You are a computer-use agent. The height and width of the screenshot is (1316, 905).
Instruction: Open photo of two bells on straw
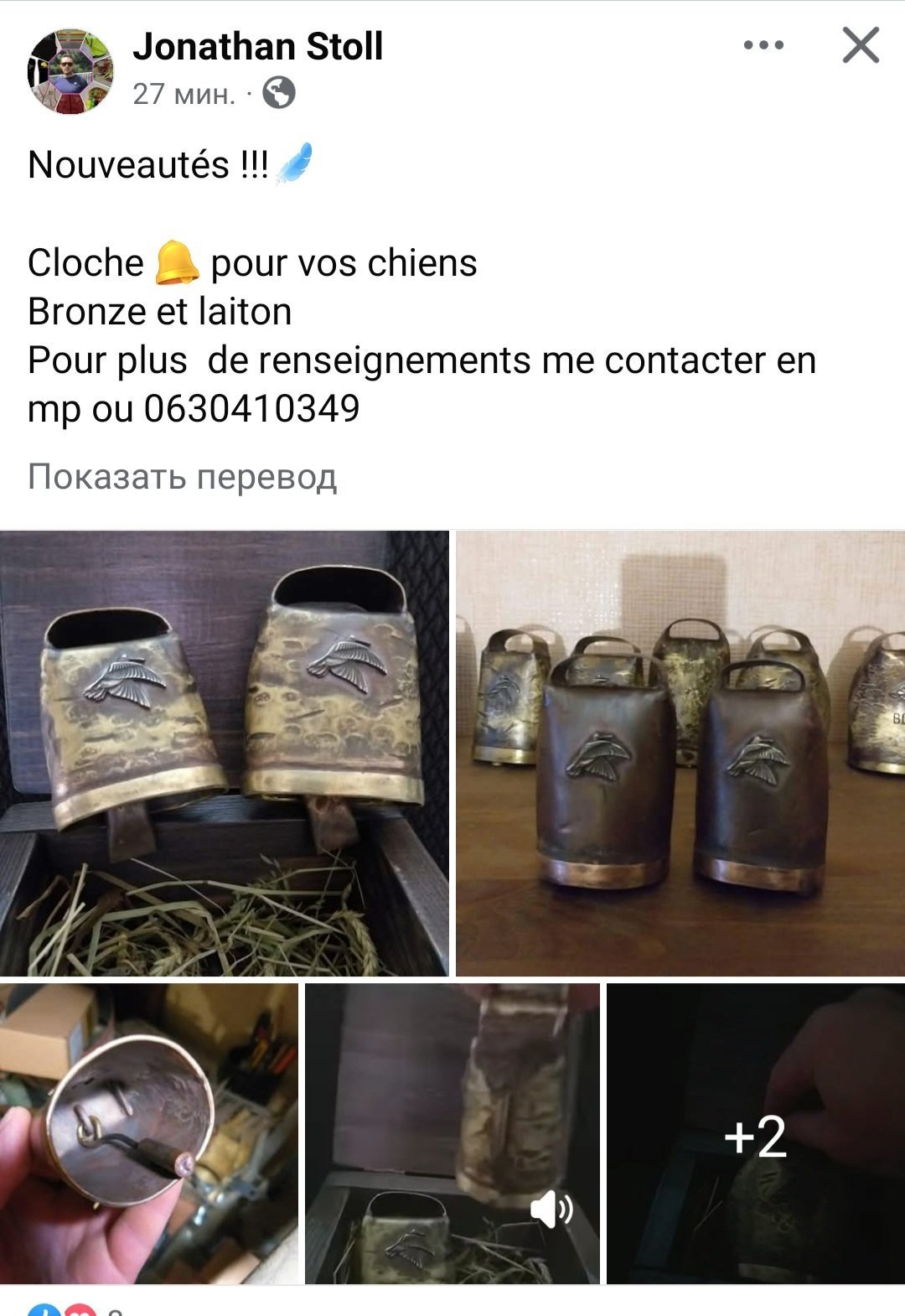click(224, 753)
